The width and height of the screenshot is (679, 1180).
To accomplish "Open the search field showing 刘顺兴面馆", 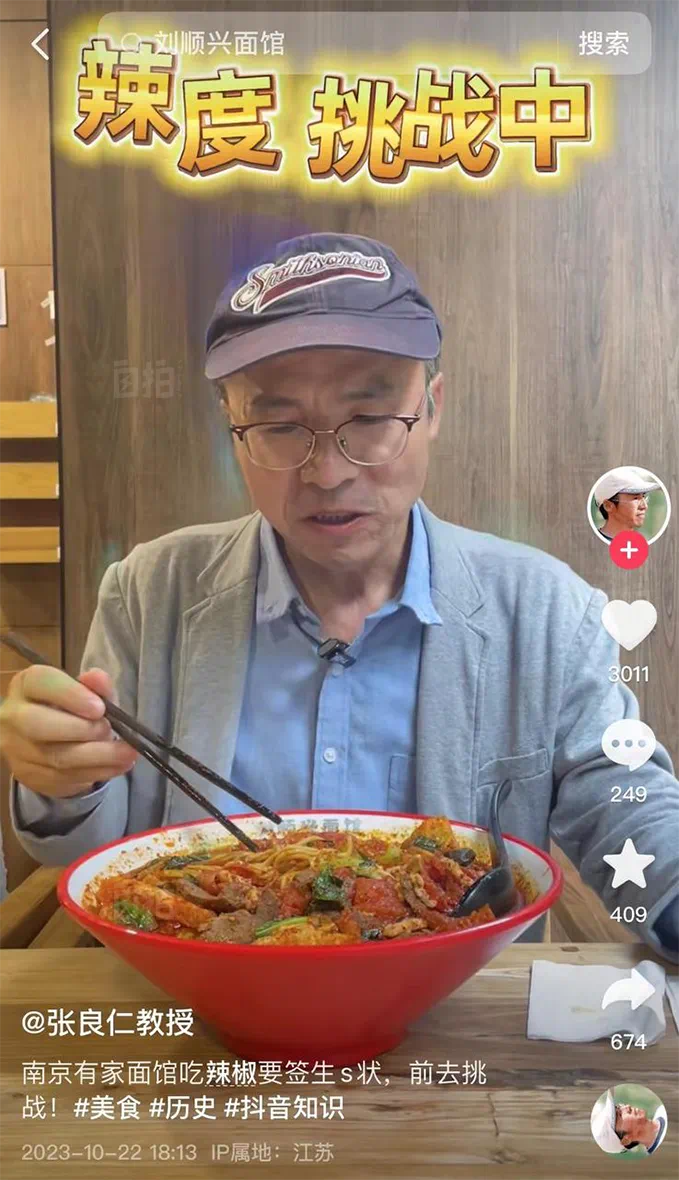I will tap(330, 43).
